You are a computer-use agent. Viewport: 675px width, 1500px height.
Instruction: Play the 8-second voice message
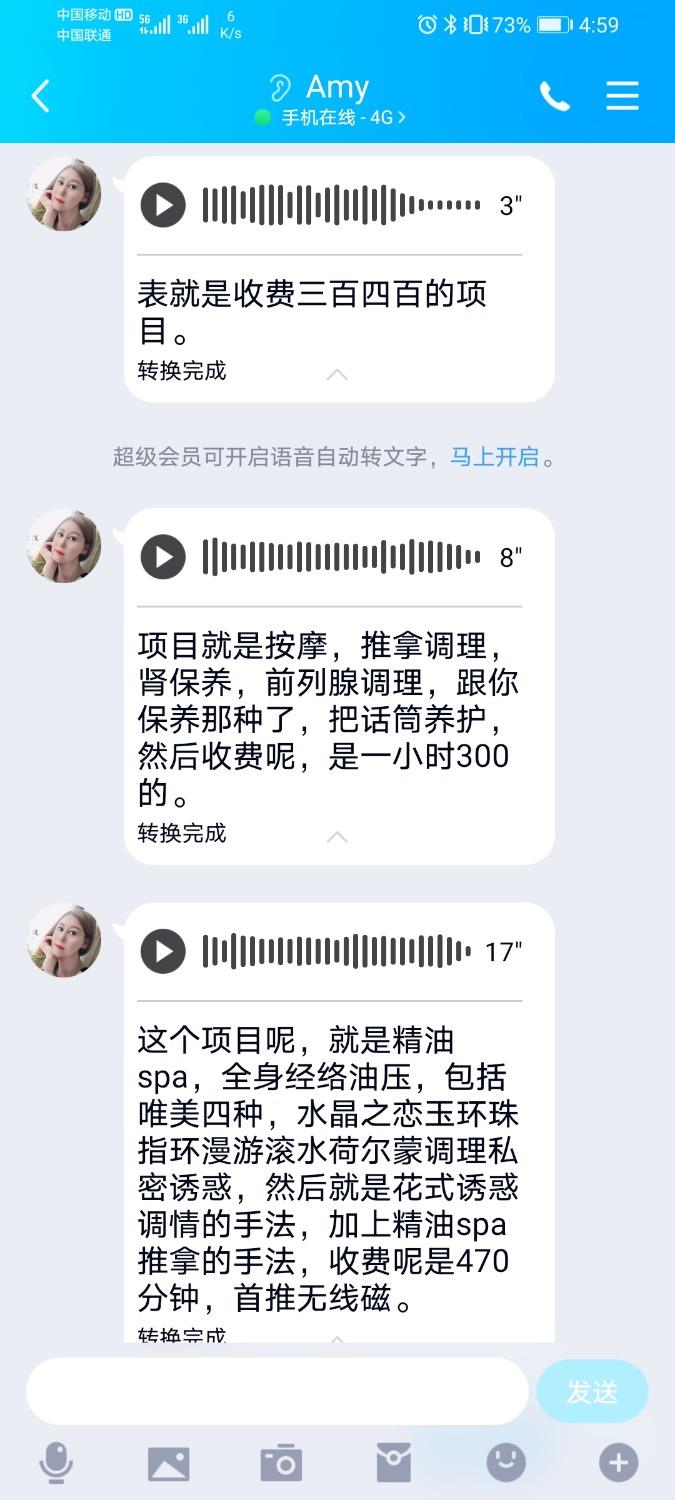(x=163, y=557)
